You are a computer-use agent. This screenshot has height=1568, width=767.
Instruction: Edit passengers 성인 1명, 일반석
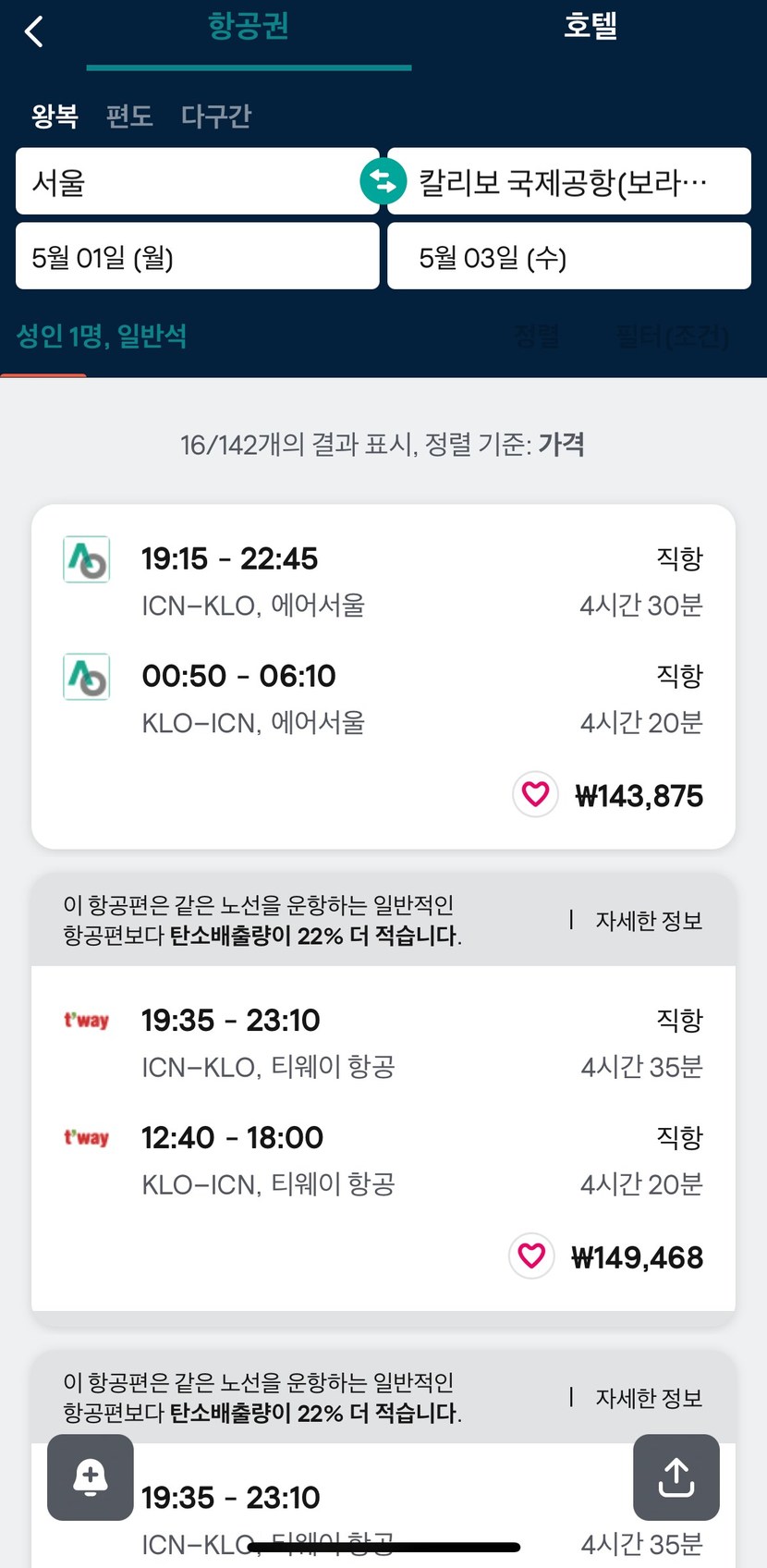(x=102, y=336)
